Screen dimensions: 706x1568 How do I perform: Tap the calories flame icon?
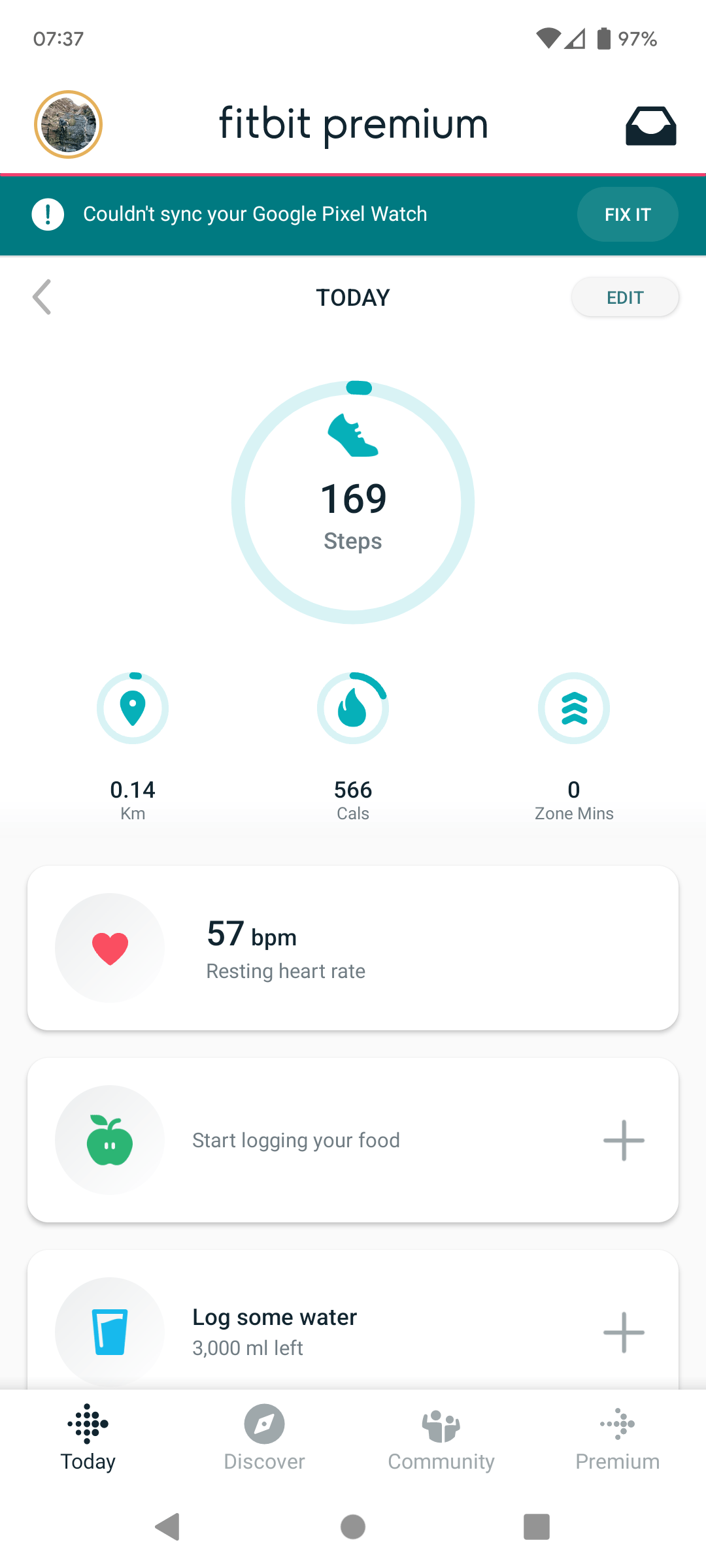[x=352, y=708]
